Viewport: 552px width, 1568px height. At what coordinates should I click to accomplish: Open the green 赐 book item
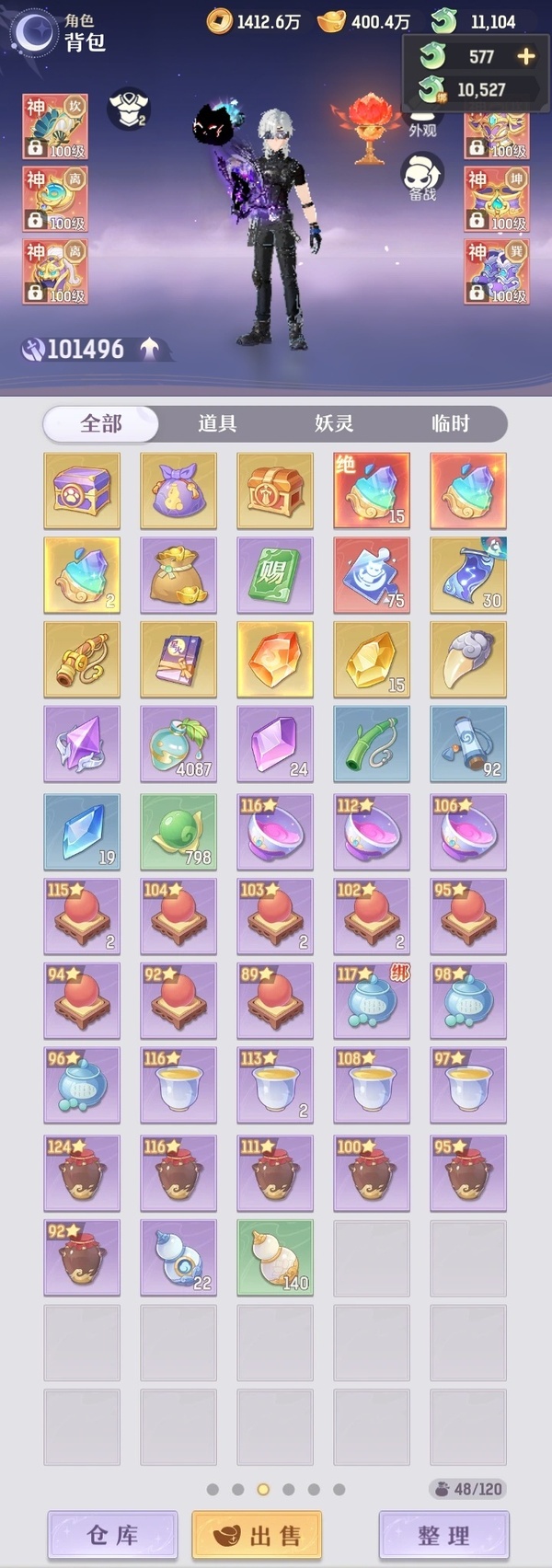pyautogui.click(x=275, y=575)
